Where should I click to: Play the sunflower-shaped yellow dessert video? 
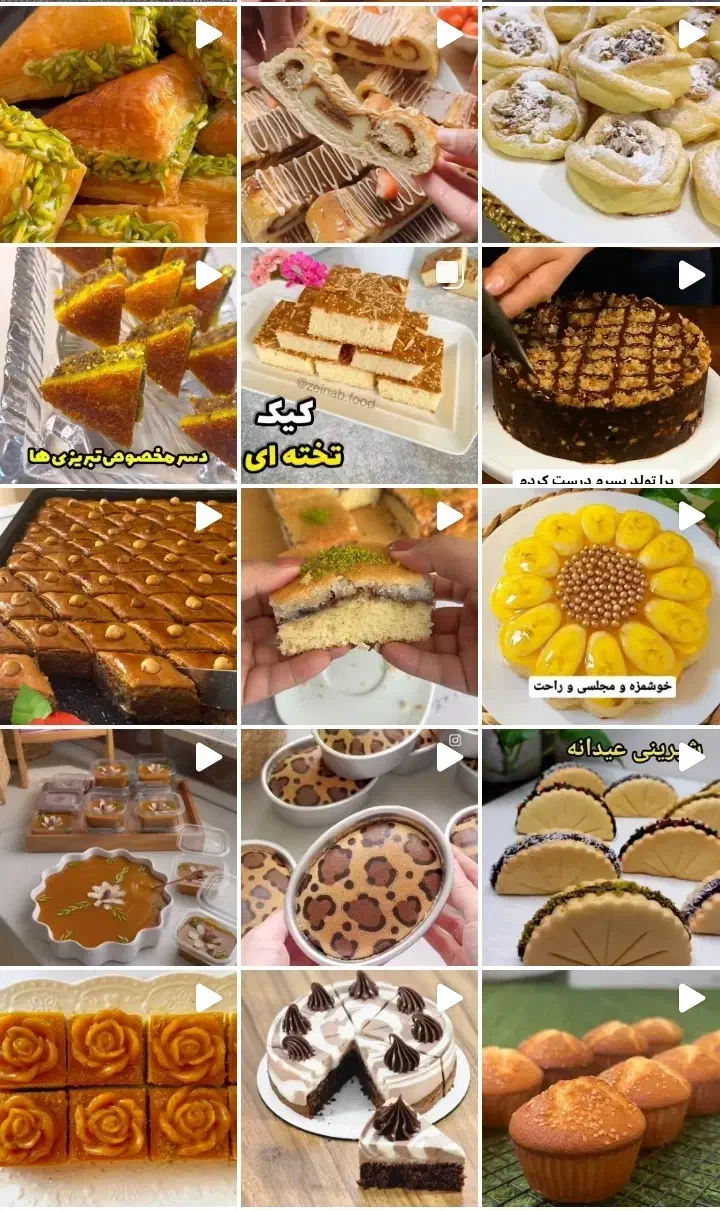[688, 514]
